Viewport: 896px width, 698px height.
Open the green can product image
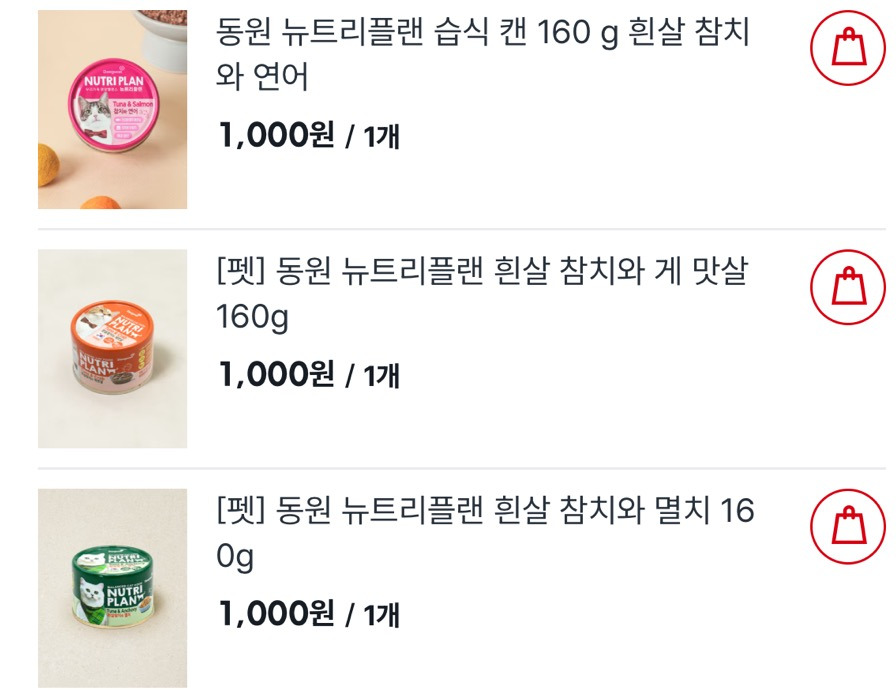click(x=113, y=588)
